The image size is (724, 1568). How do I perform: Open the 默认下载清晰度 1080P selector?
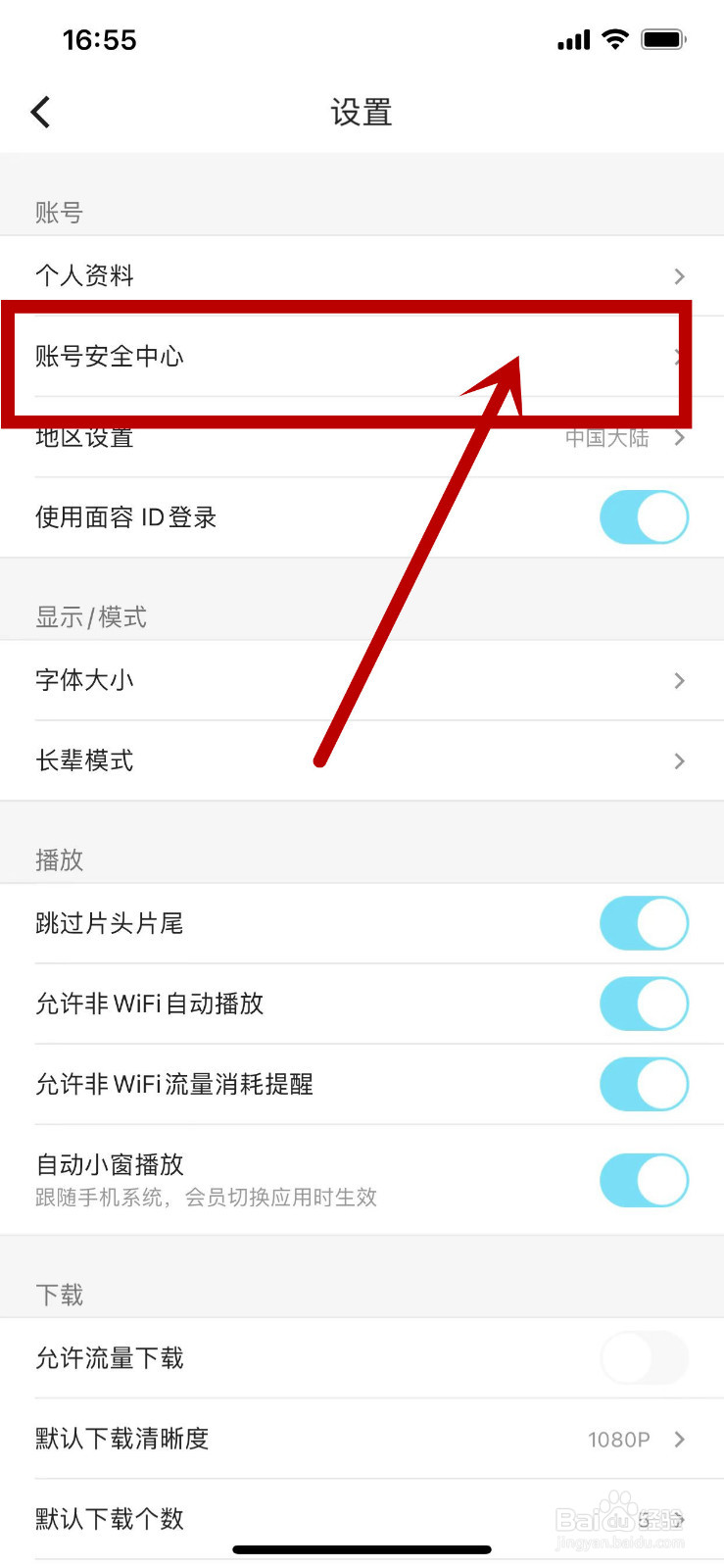pos(362,1439)
